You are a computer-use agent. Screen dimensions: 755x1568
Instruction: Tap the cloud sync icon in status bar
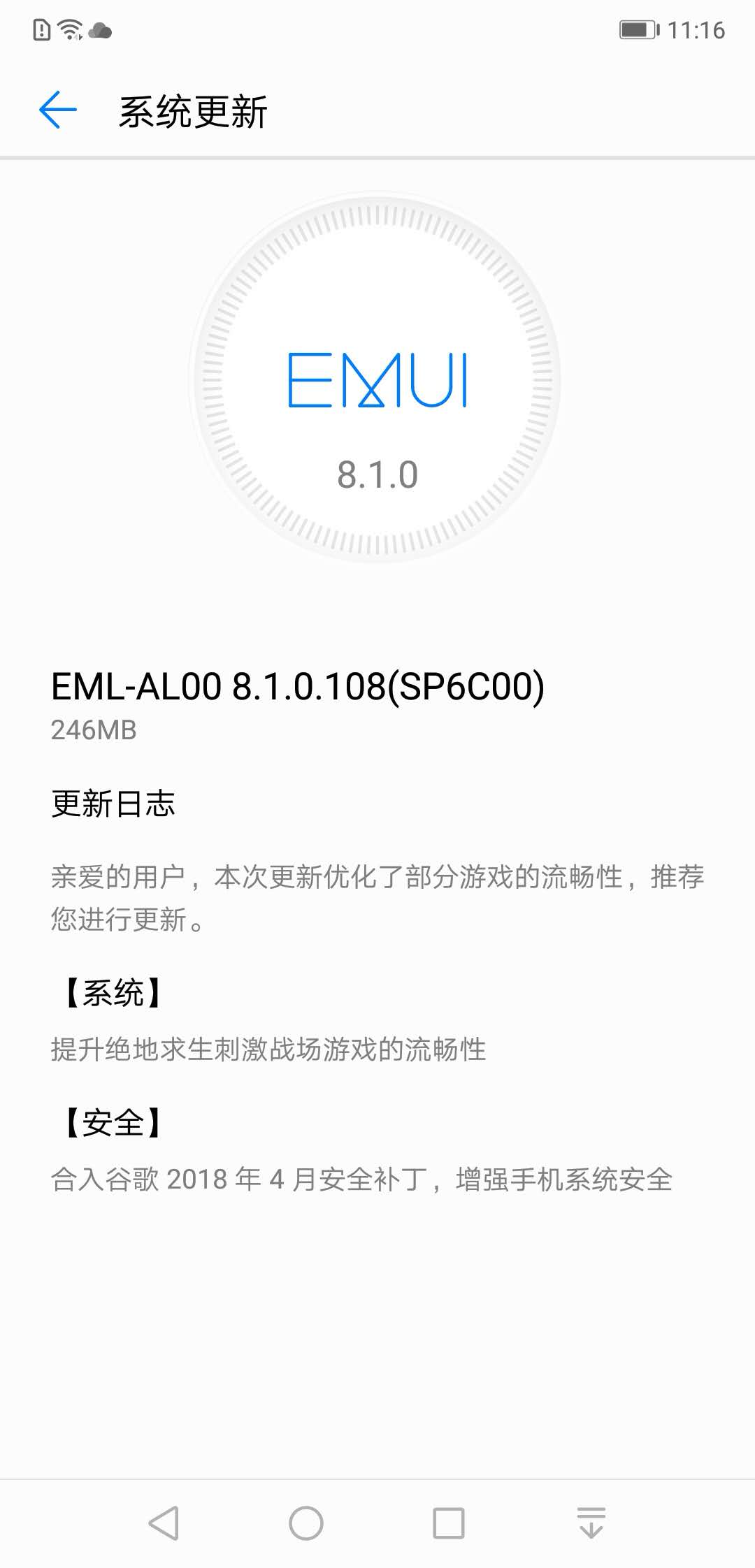pos(100,30)
